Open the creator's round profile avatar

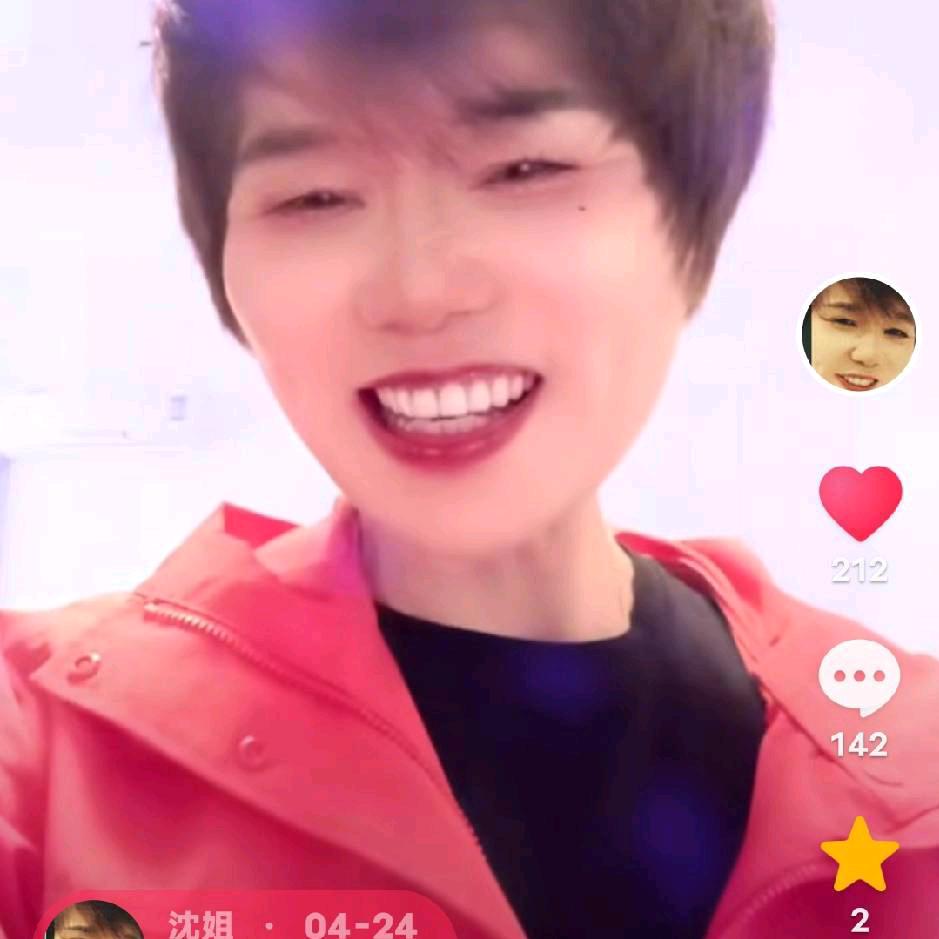pos(859,335)
